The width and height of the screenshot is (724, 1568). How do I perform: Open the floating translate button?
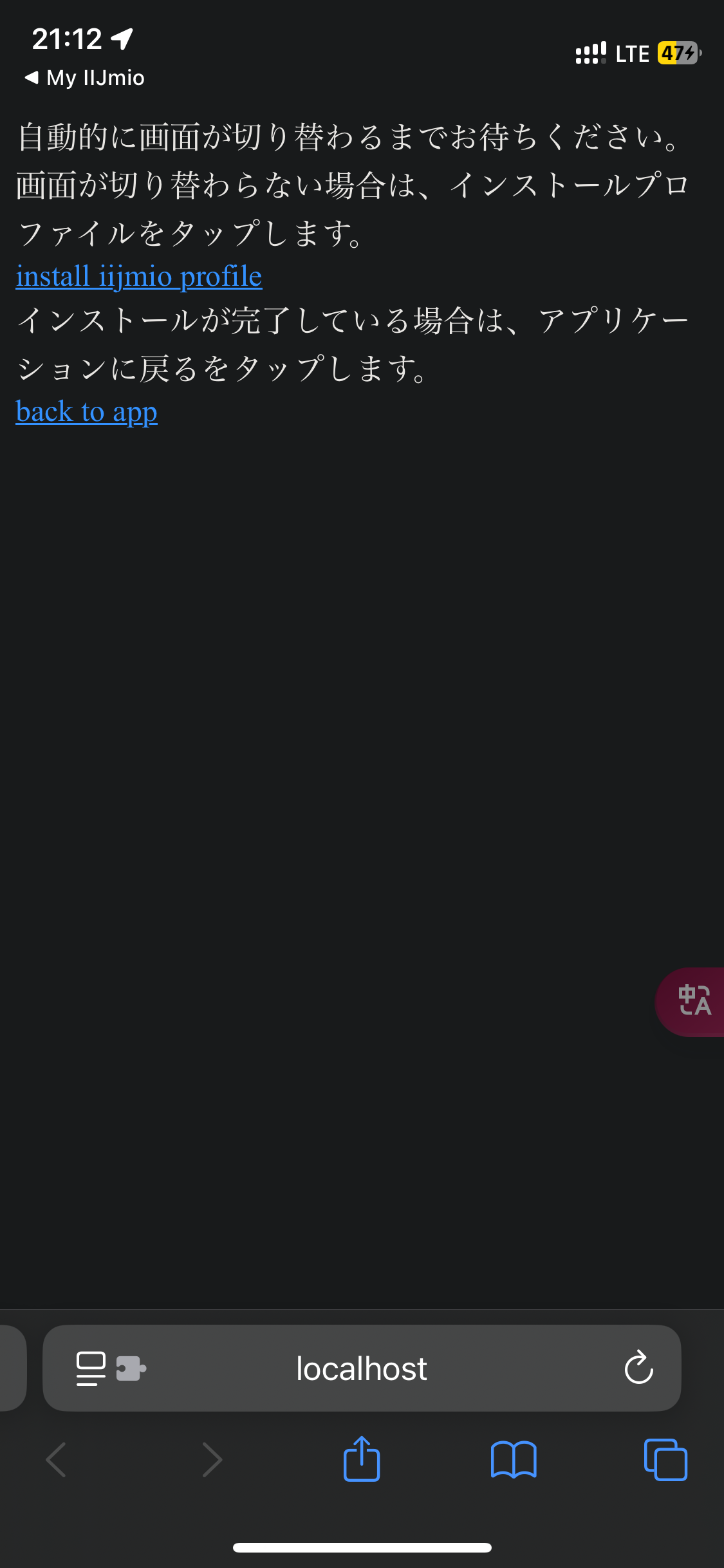(x=694, y=1002)
